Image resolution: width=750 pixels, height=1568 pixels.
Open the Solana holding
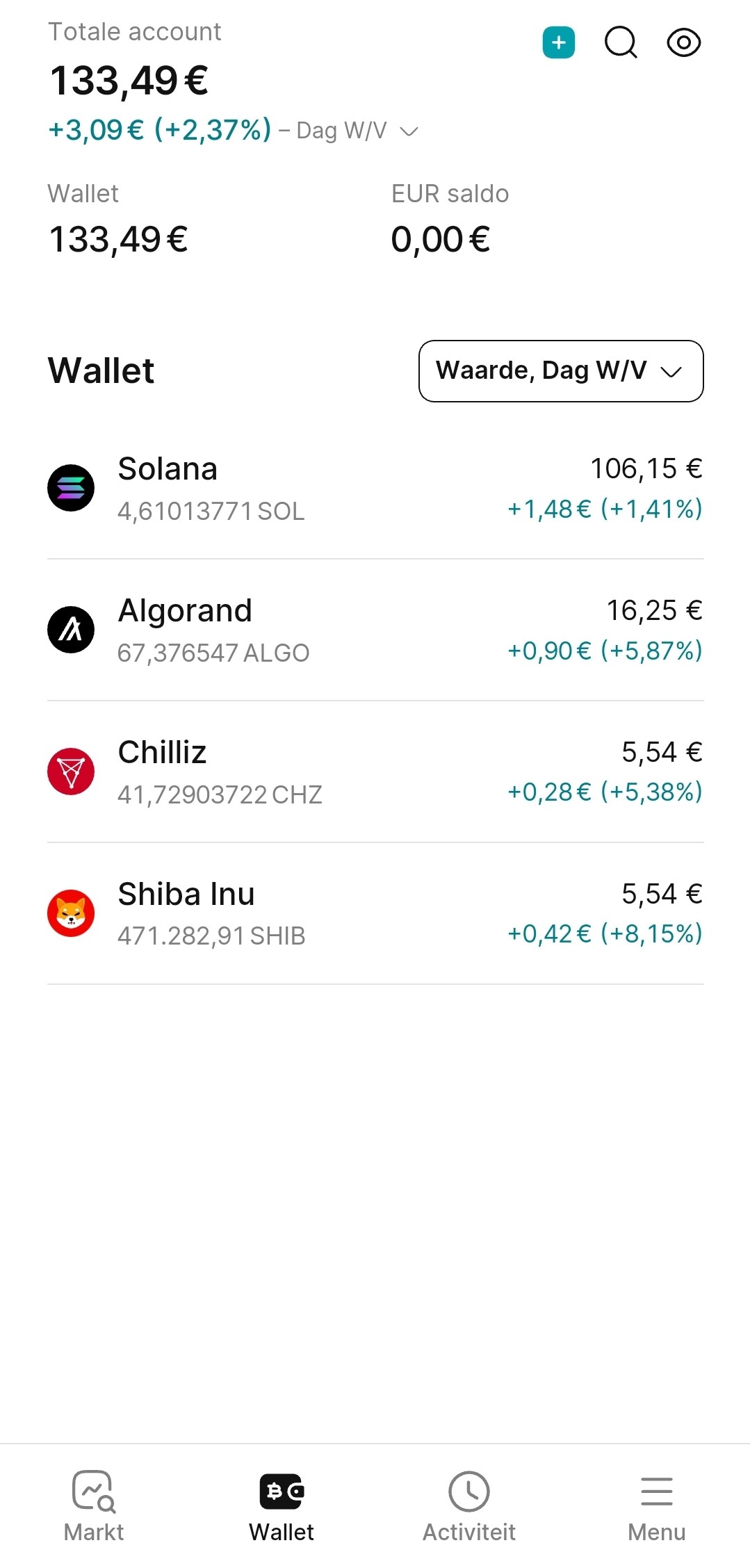coord(375,489)
